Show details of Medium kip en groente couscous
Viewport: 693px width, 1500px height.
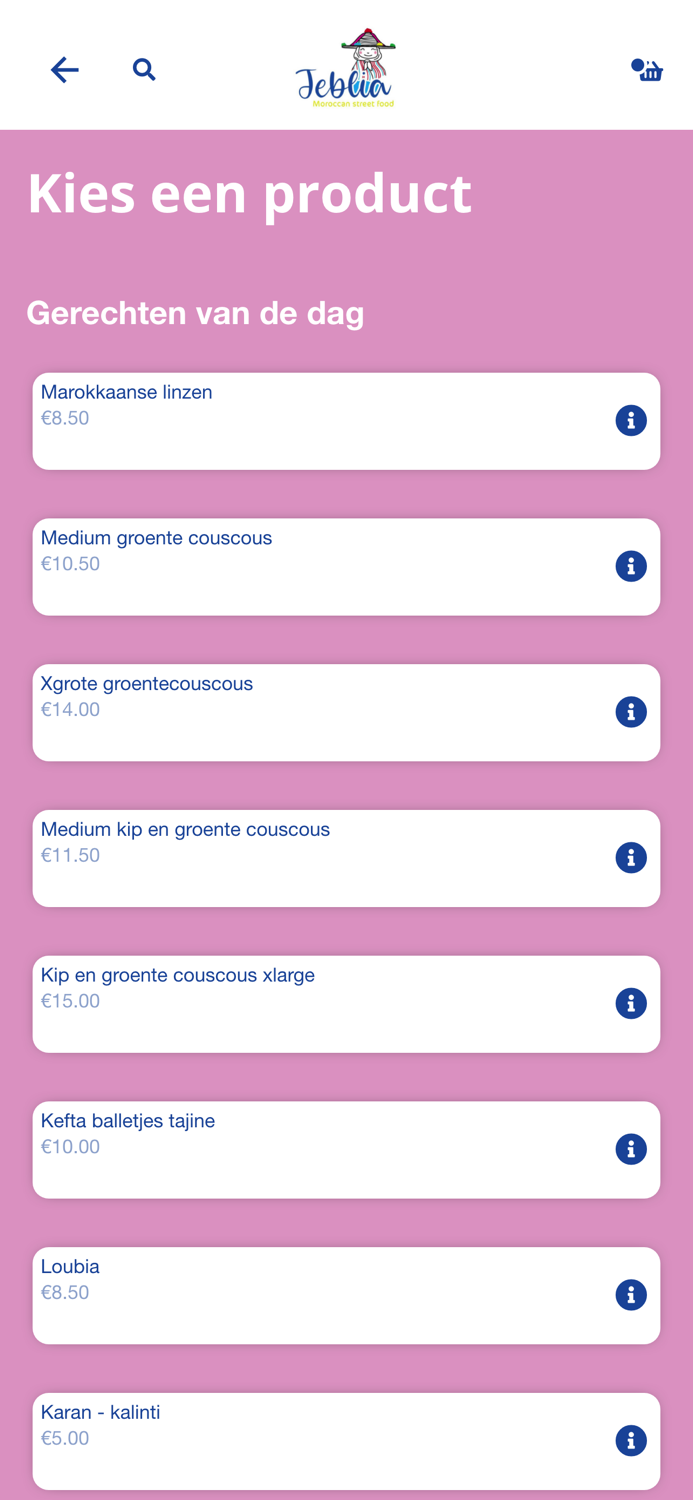click(630, 858)
